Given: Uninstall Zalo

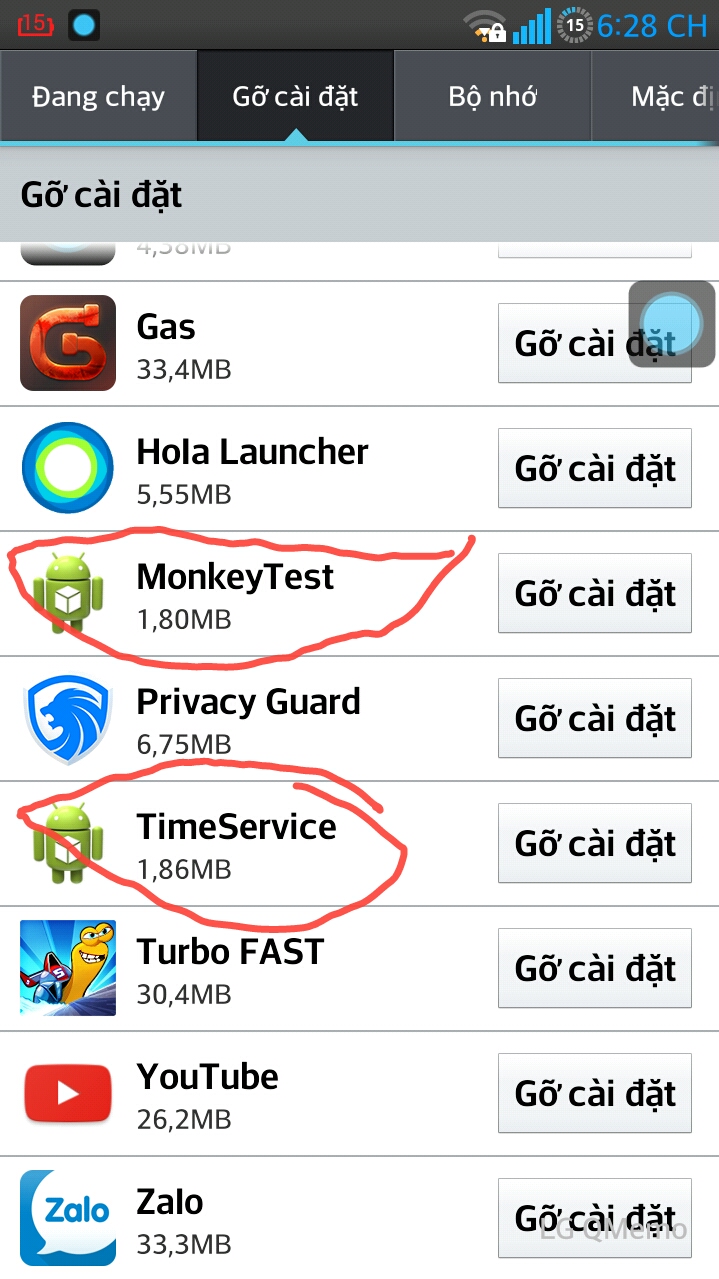Looking at the screenshot, I should [594, 1218].
